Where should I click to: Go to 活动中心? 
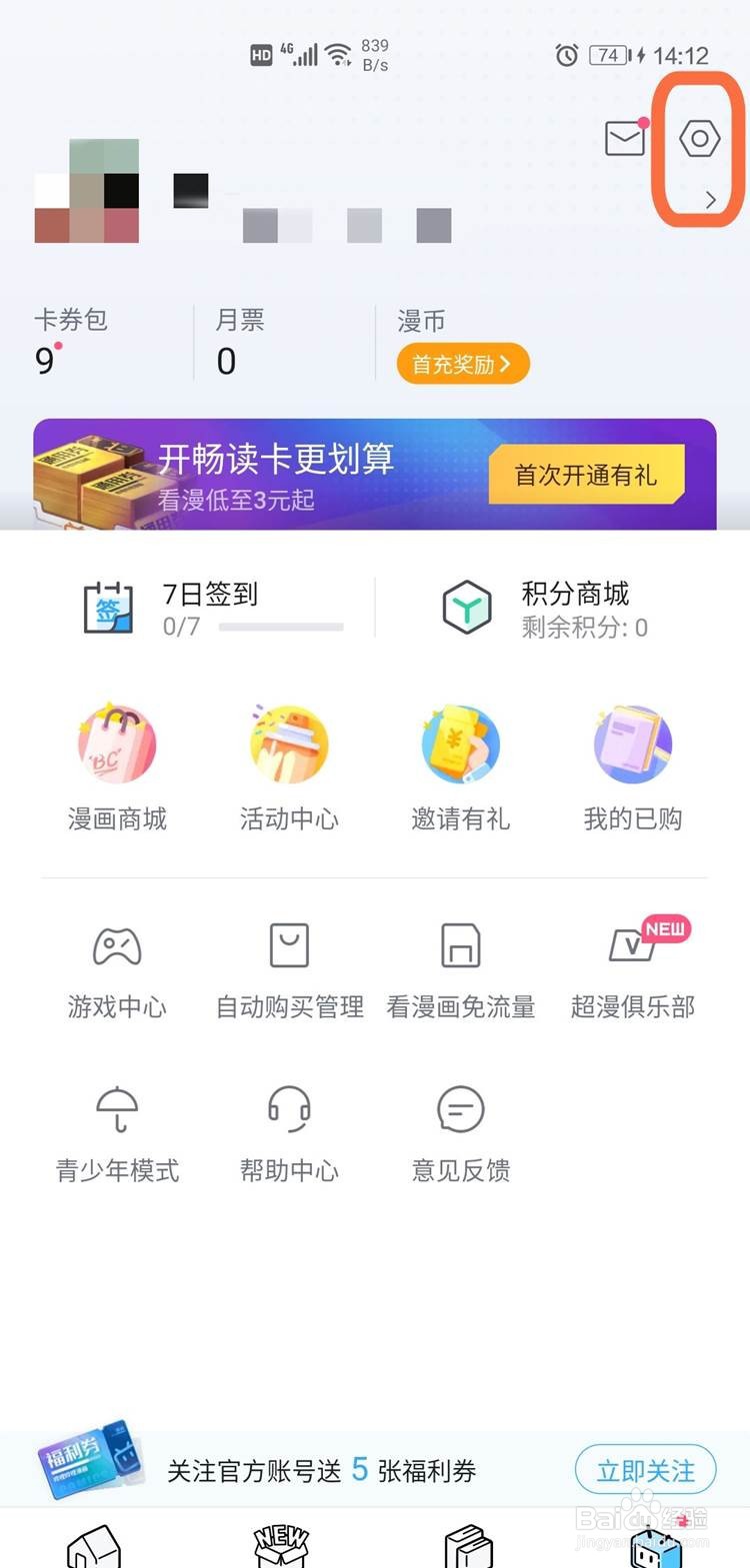(289, 769)
